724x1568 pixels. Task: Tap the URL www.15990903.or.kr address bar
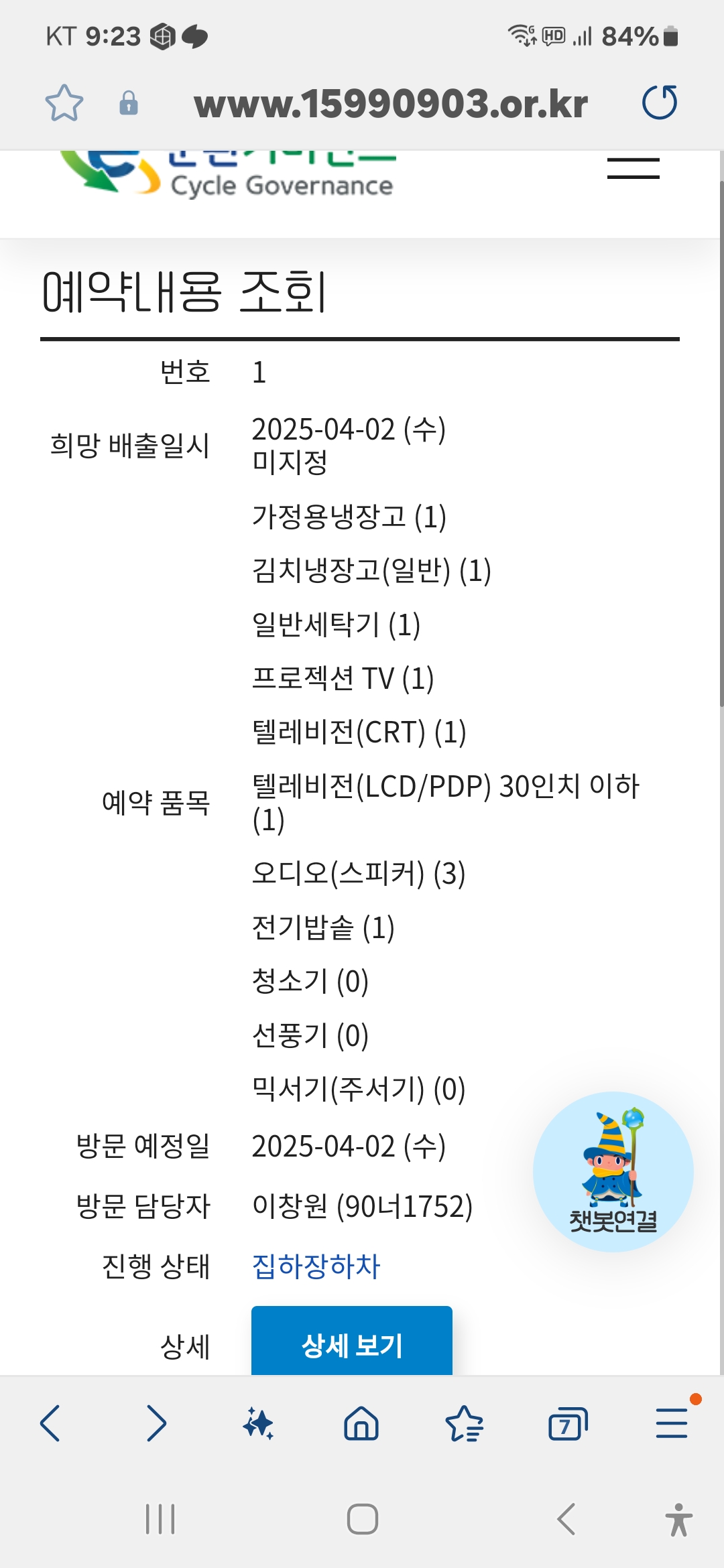tap(391, 104)
